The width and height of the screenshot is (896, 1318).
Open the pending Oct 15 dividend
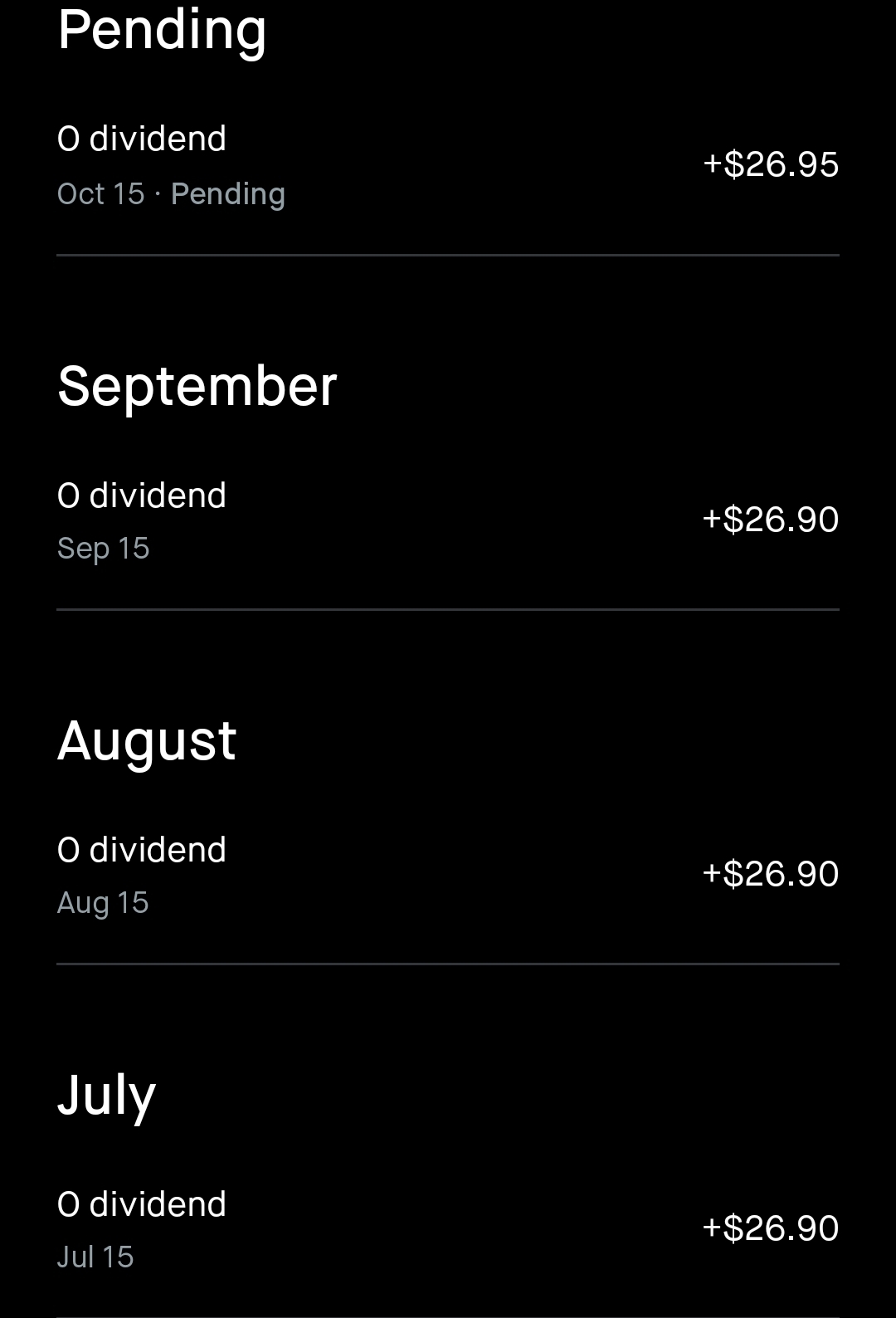click(448, 165)
